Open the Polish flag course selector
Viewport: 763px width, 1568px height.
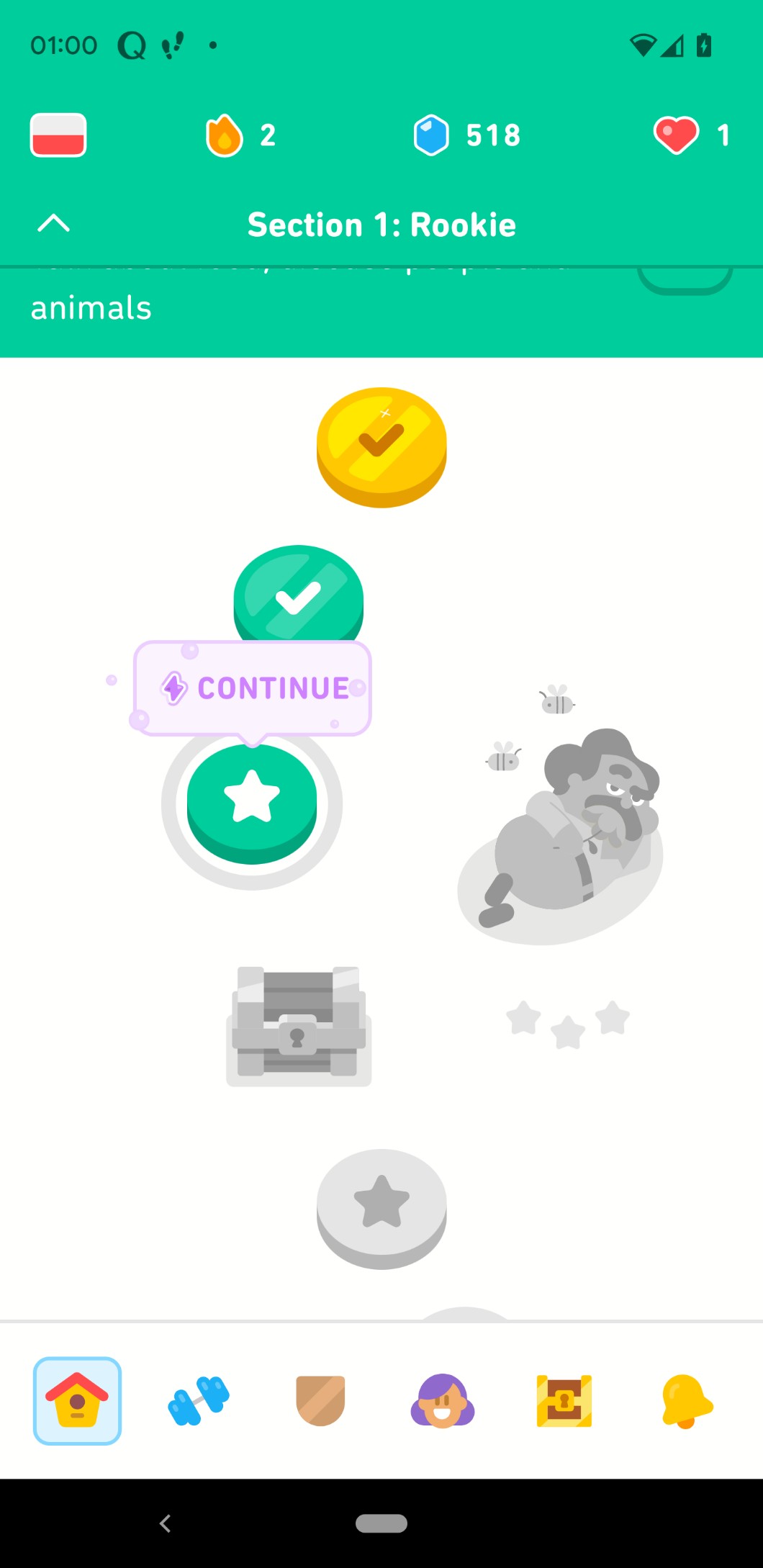(x=58, y=135)
